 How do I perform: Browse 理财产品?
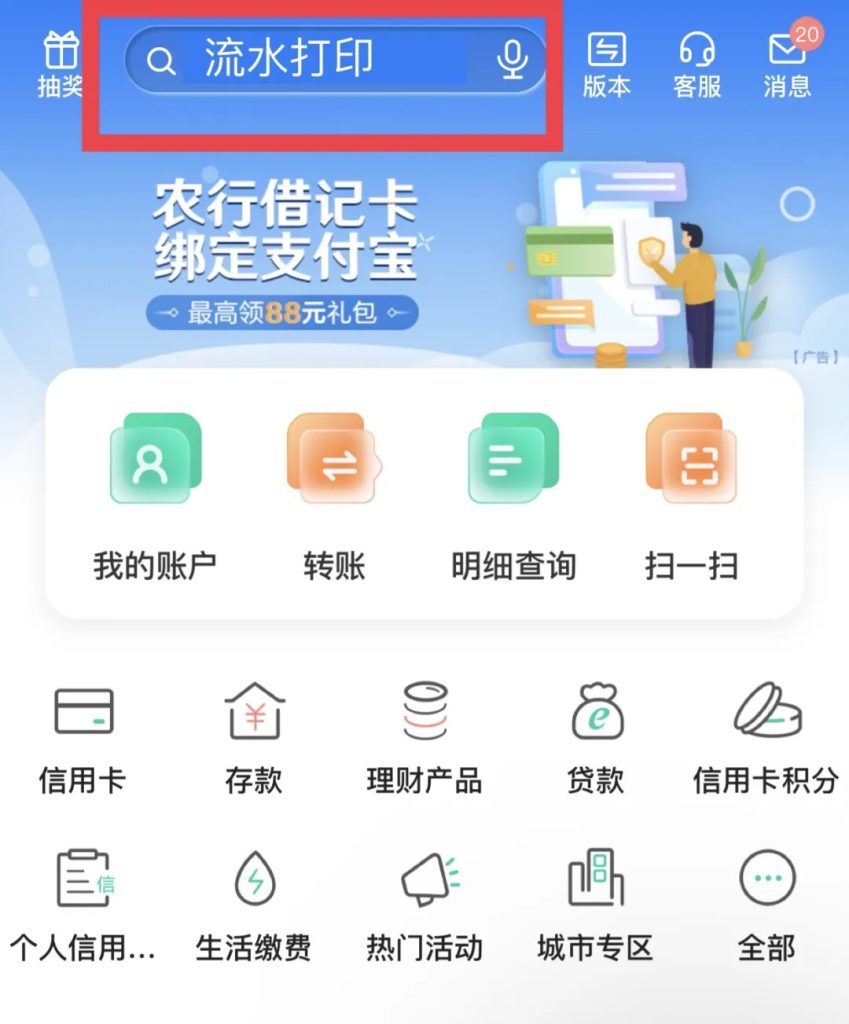[x=424, y=736]
